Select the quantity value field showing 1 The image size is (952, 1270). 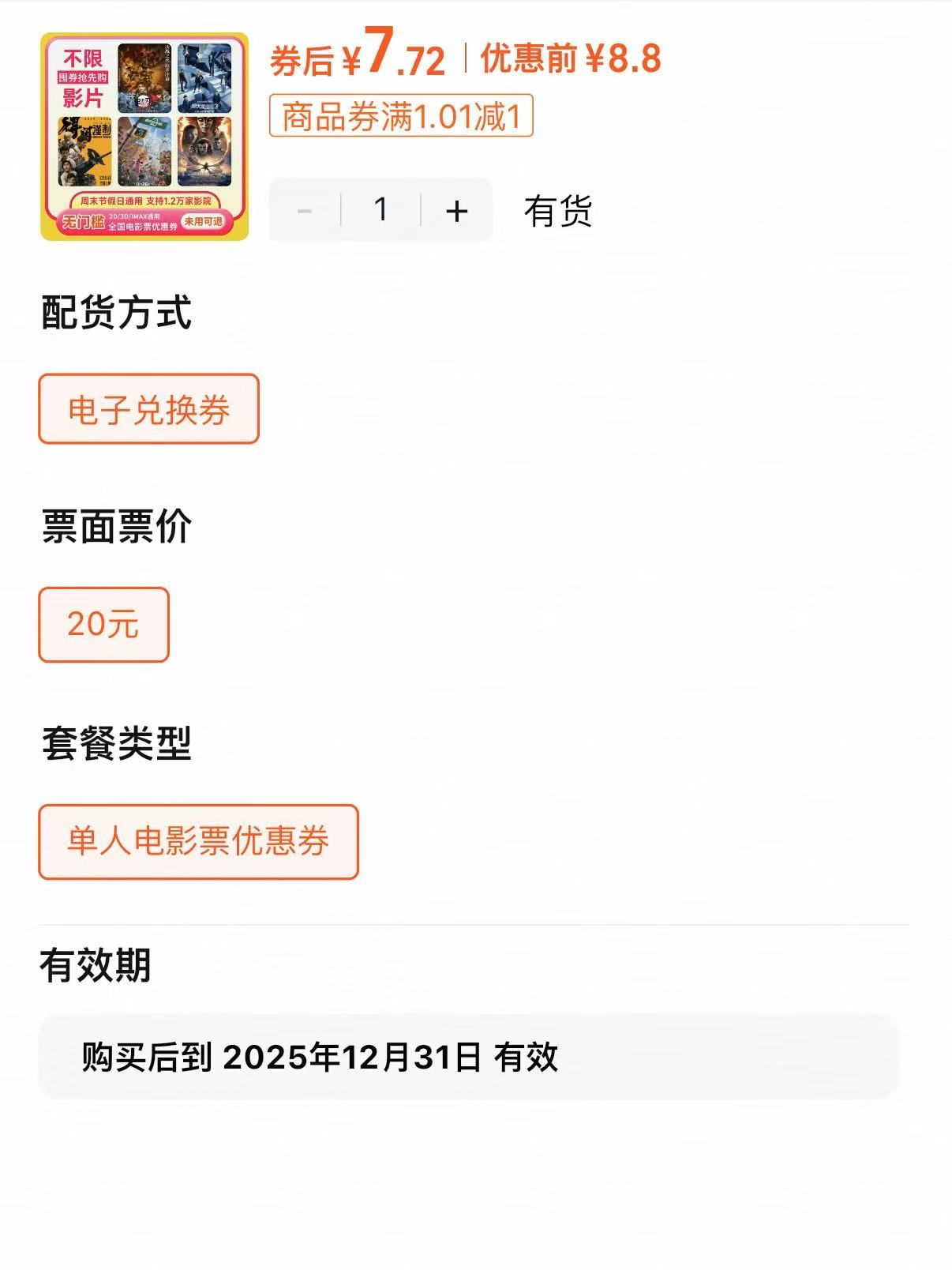[x=381, y=208]
